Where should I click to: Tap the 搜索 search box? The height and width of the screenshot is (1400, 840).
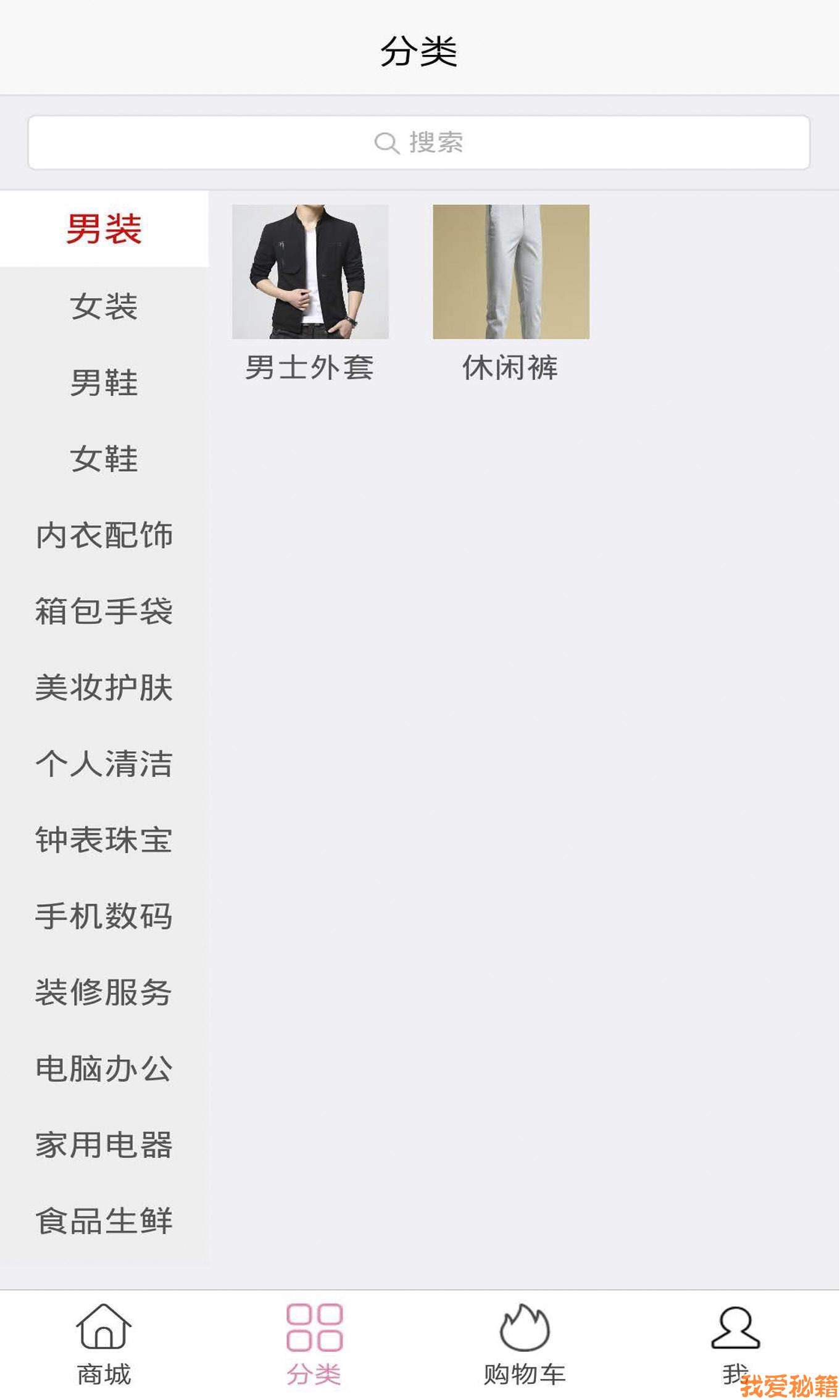coord(419,143)
